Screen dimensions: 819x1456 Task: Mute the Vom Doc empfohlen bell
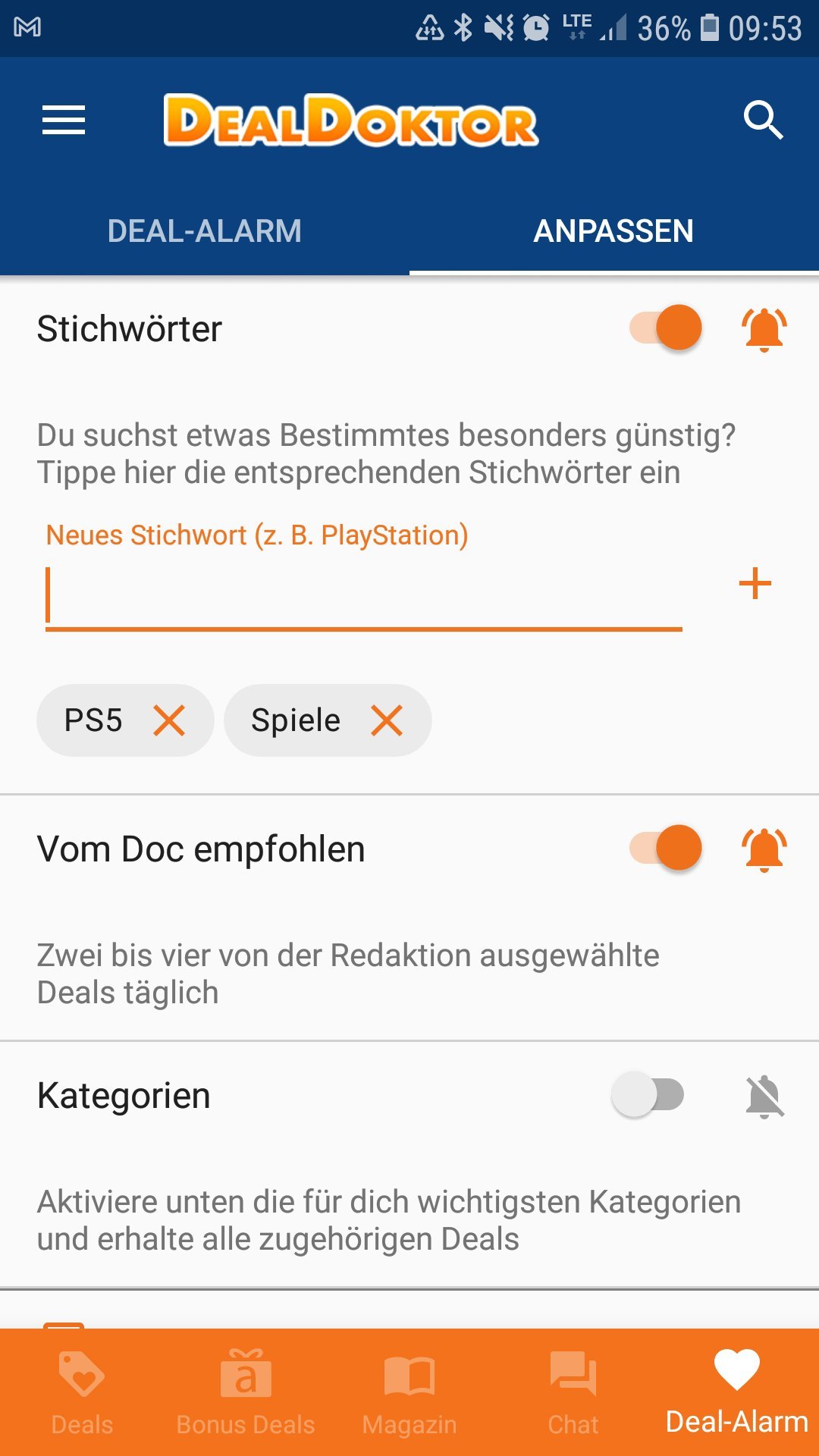coord(764,849)
